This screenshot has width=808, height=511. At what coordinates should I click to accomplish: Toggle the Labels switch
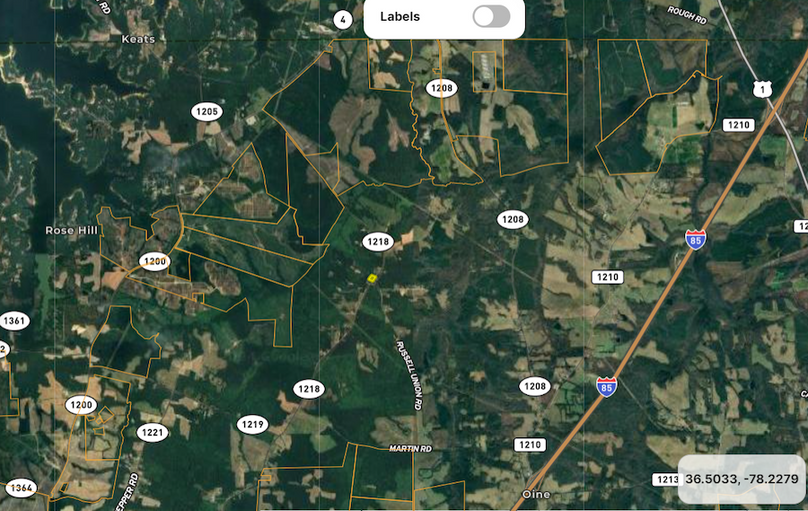point(491,16)
